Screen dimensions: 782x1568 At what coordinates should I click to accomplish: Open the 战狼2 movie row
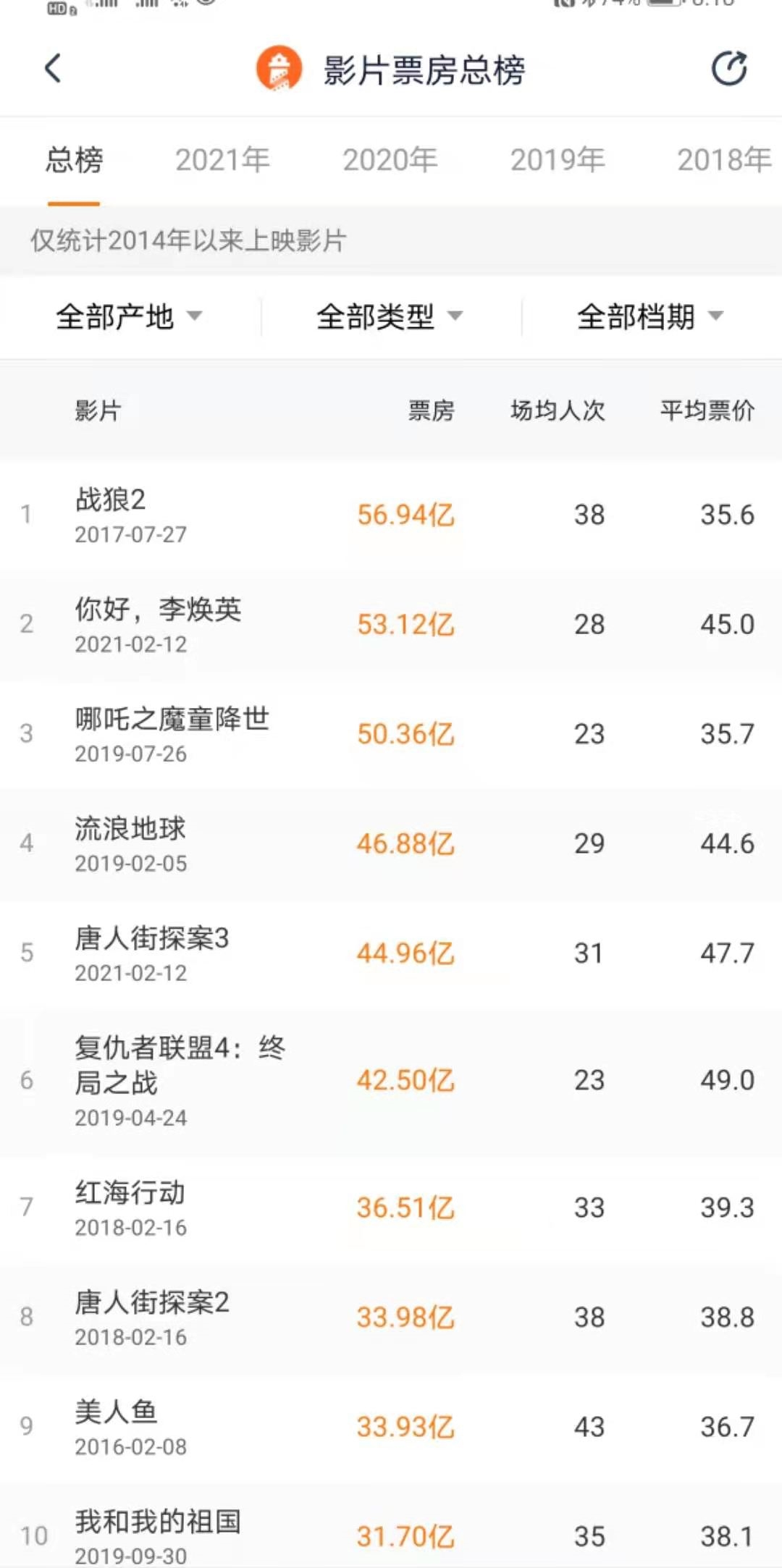[391, 515]
